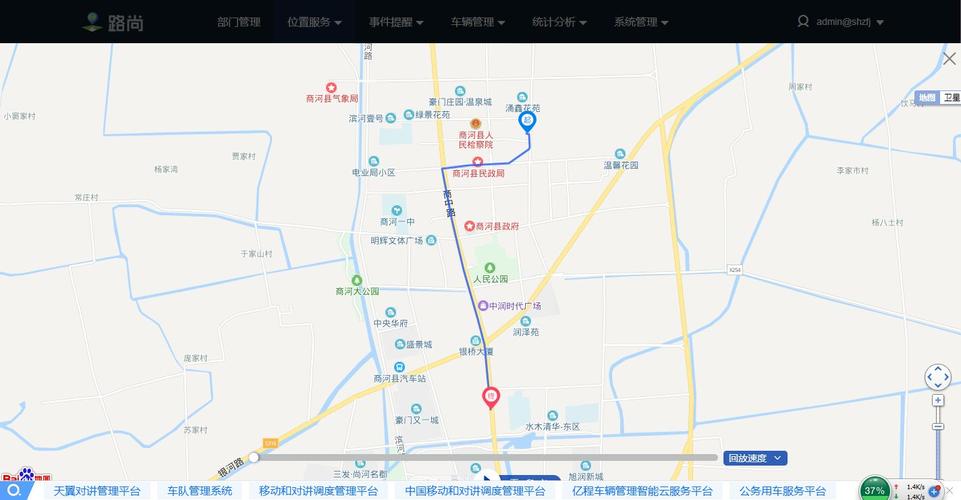Close the map playback panel
The width and height of the screenshot is (961, 500).
tap(949, 59)
